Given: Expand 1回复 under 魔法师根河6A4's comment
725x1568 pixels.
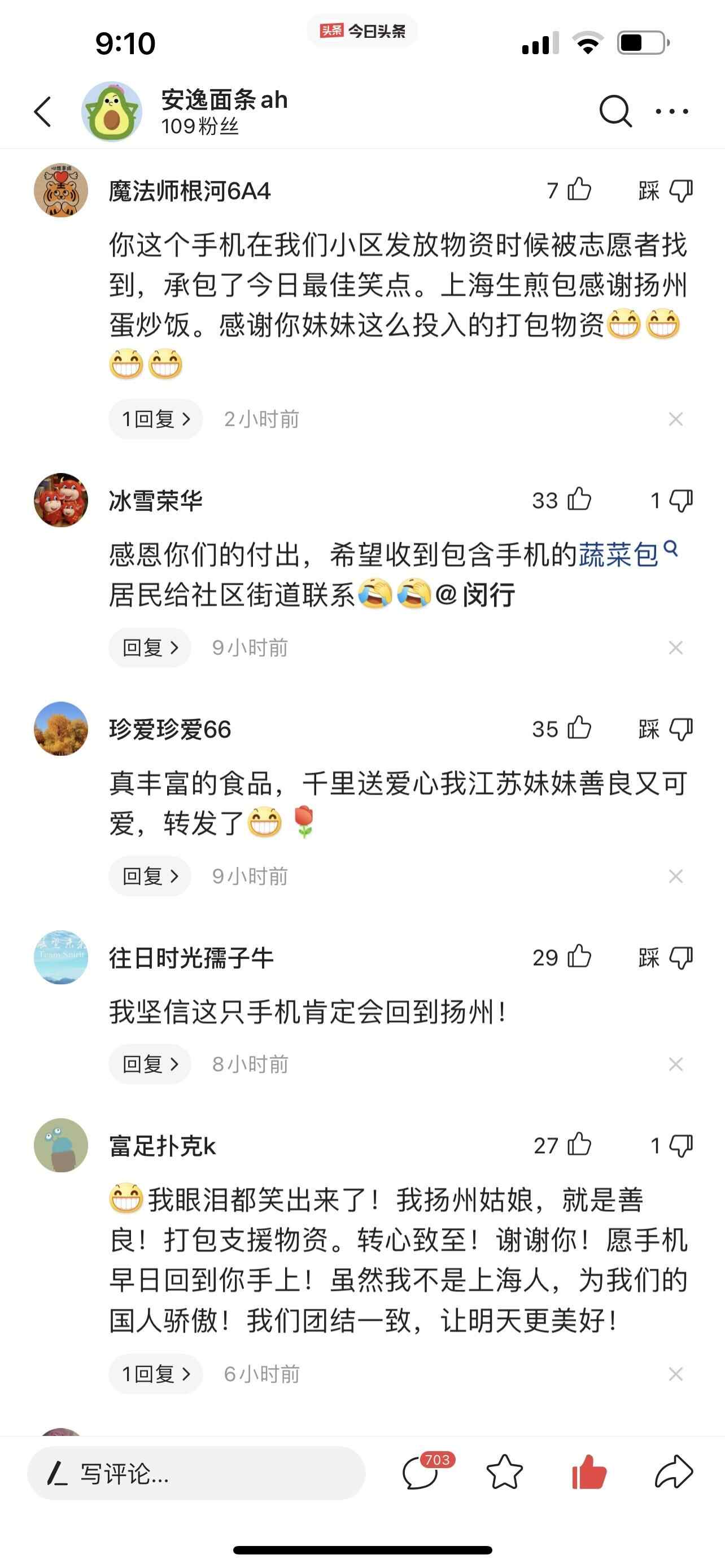Looking at the screenshot, I should coord(156,419).
